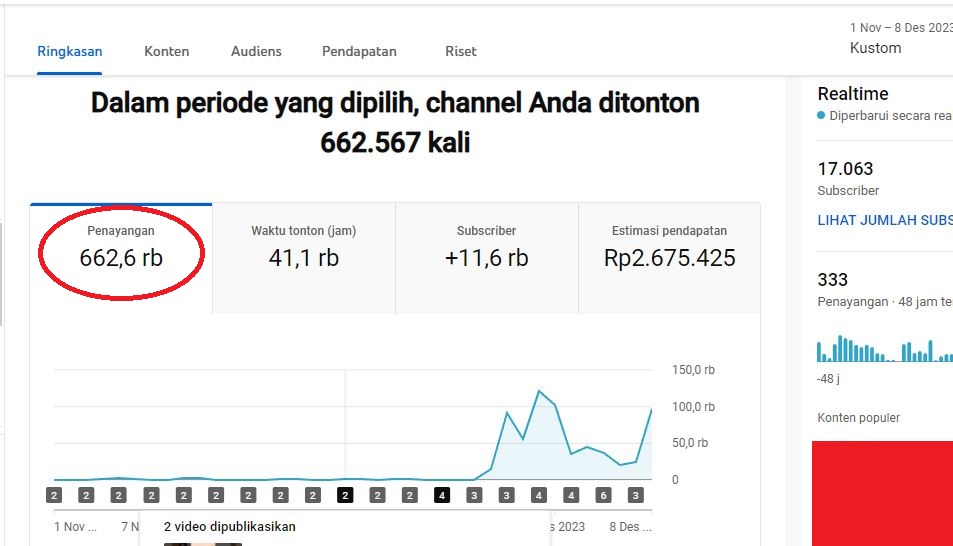Open the Ringkasan tab
Screen dimensions: 953x546
(x=70, y=51)
